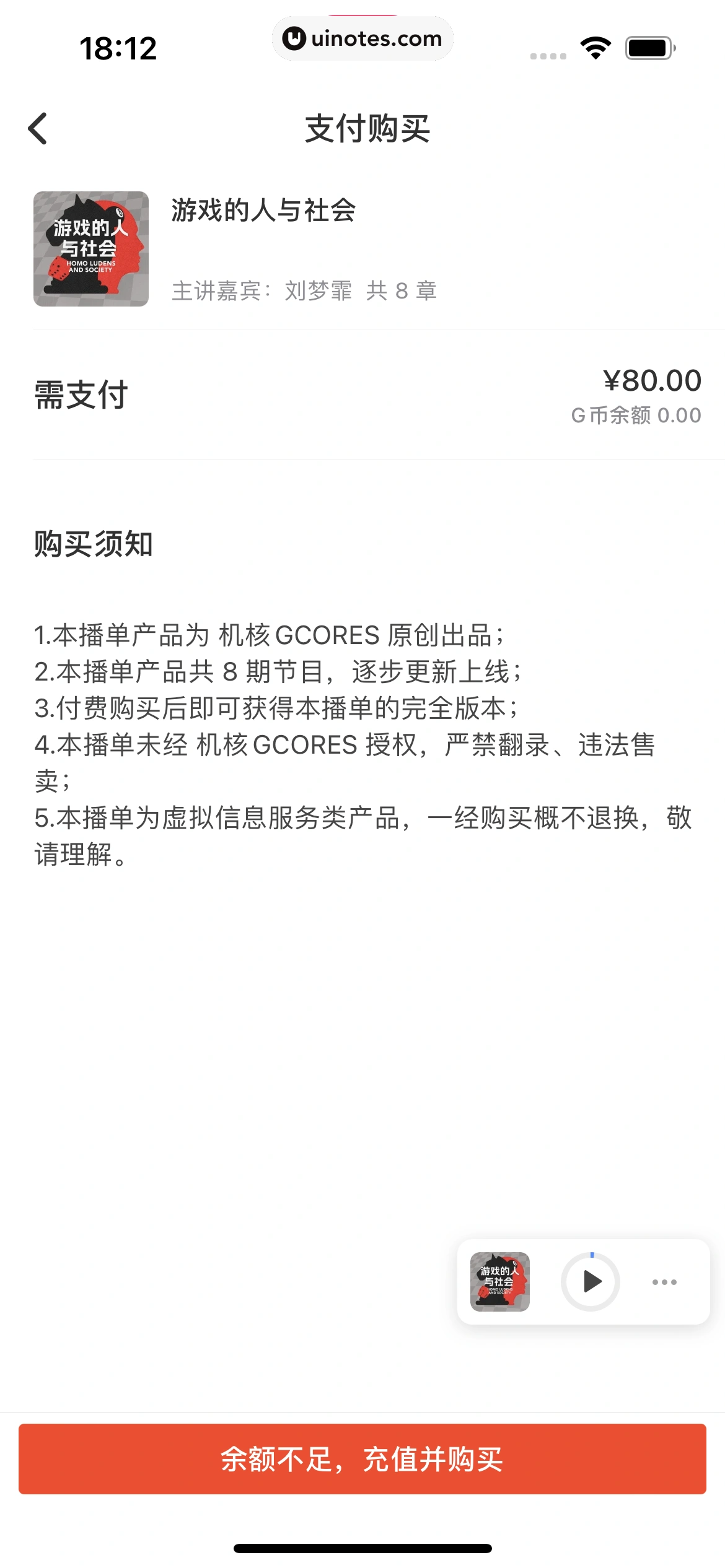Tap the G币余额 0.00 balance display
The image size is (725, 1568).
635,416
